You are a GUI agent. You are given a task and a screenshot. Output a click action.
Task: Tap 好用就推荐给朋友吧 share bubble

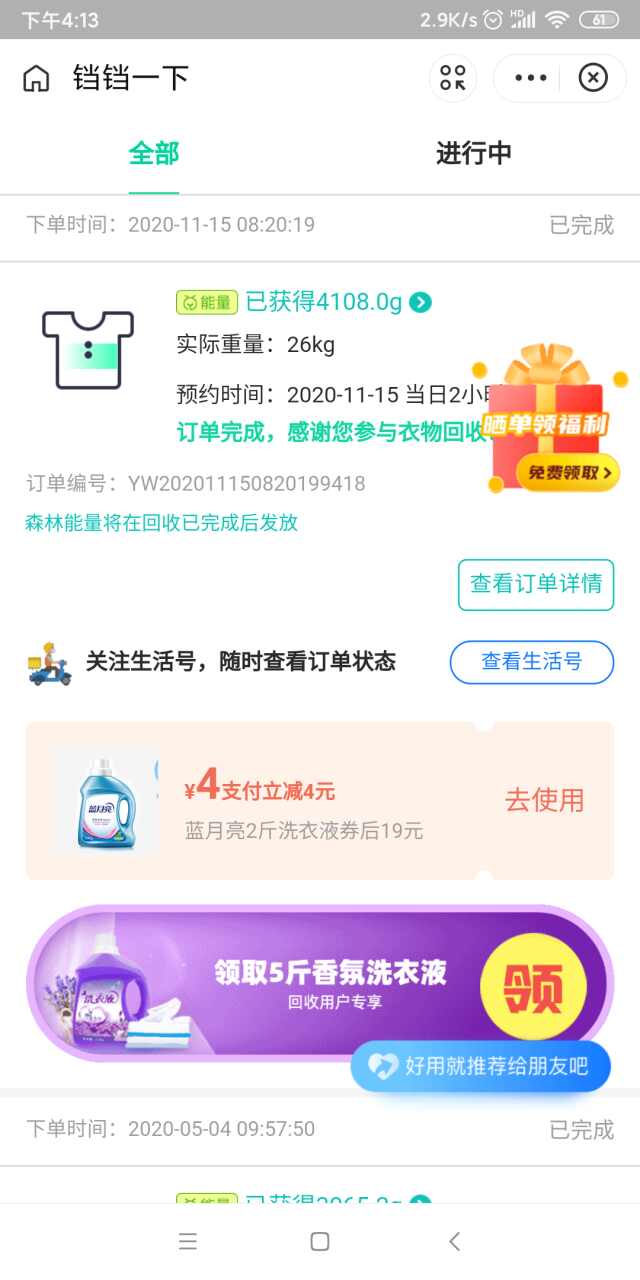(481, 1066)
